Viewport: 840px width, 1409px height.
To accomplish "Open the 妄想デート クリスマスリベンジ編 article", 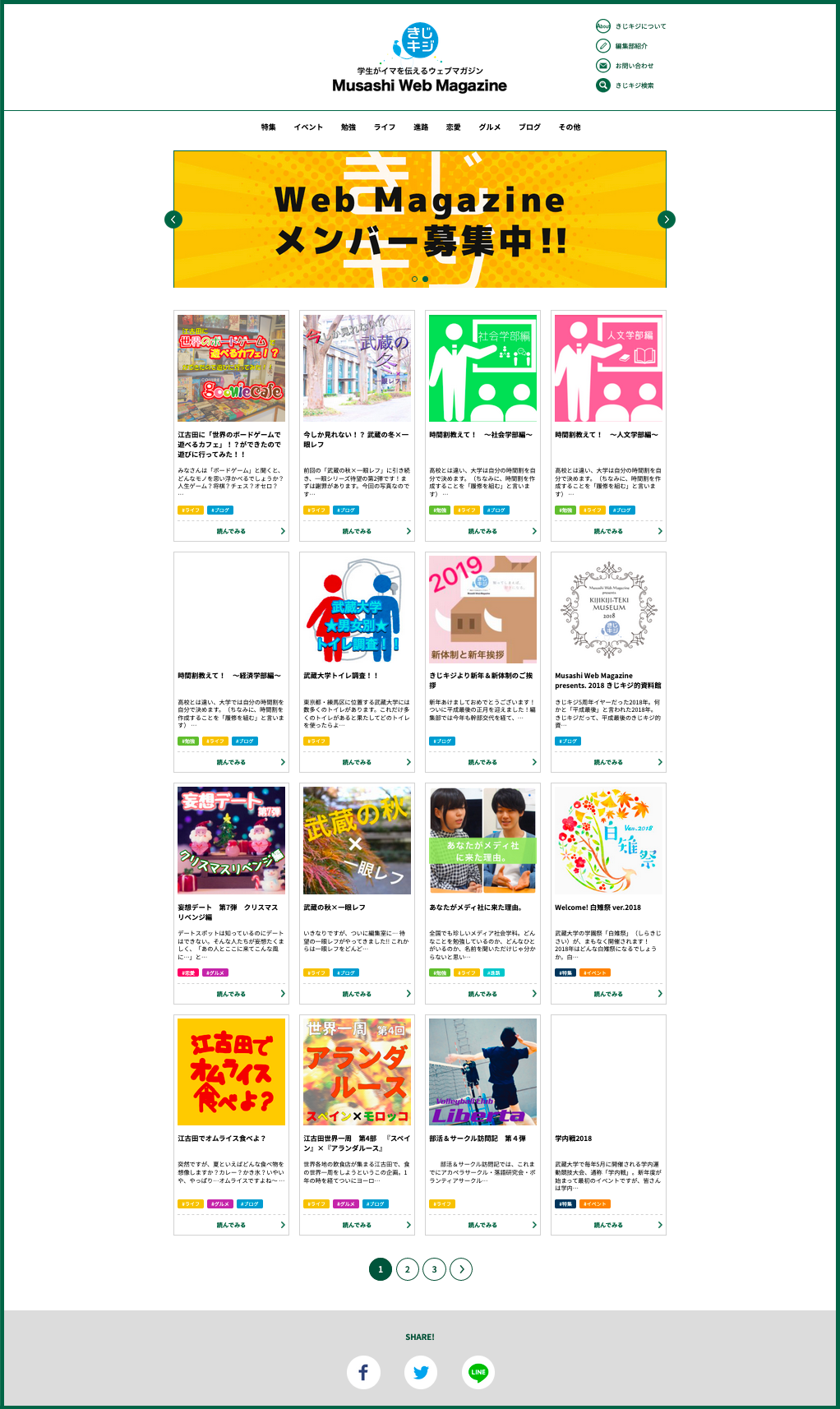I will (x=231, y=840).
